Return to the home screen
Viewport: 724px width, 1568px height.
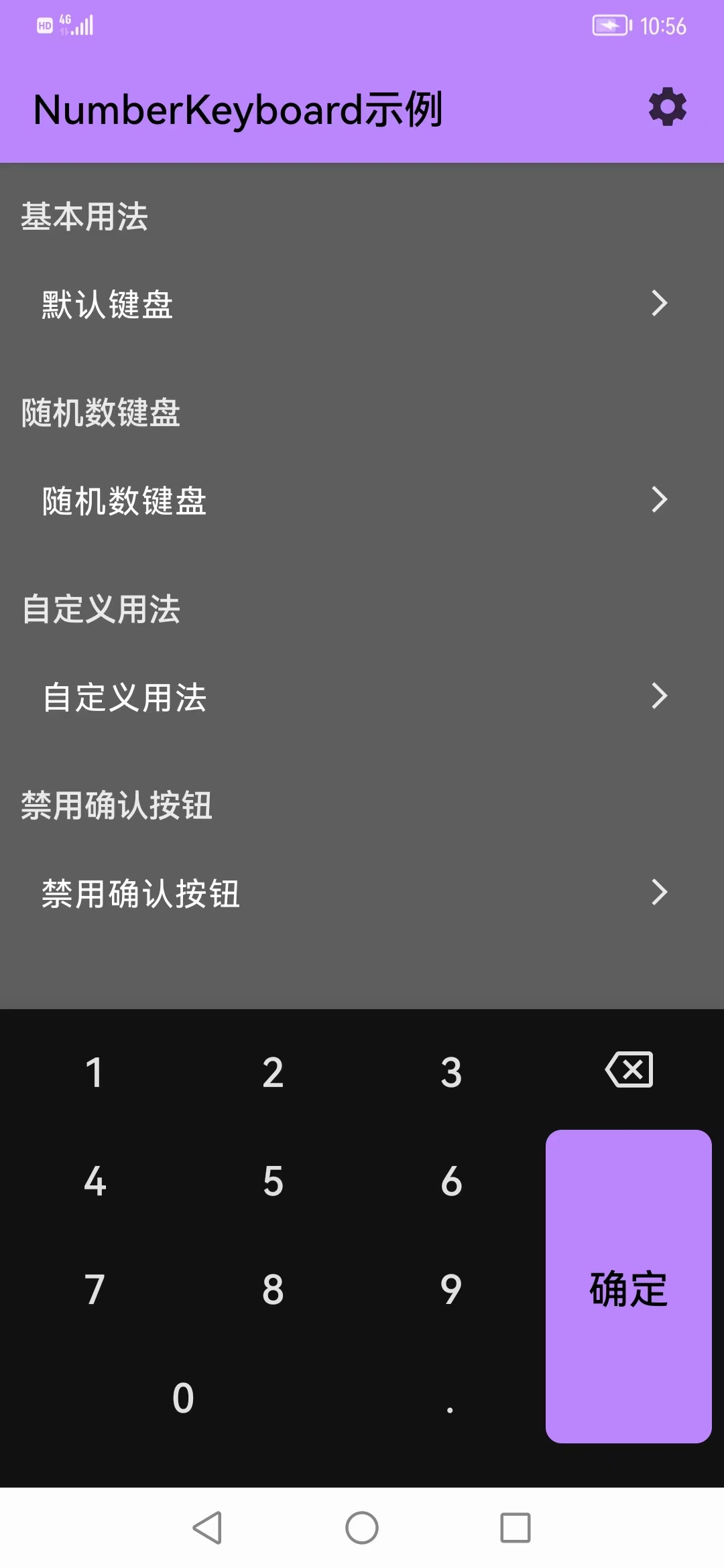[x=362, y=1528]
